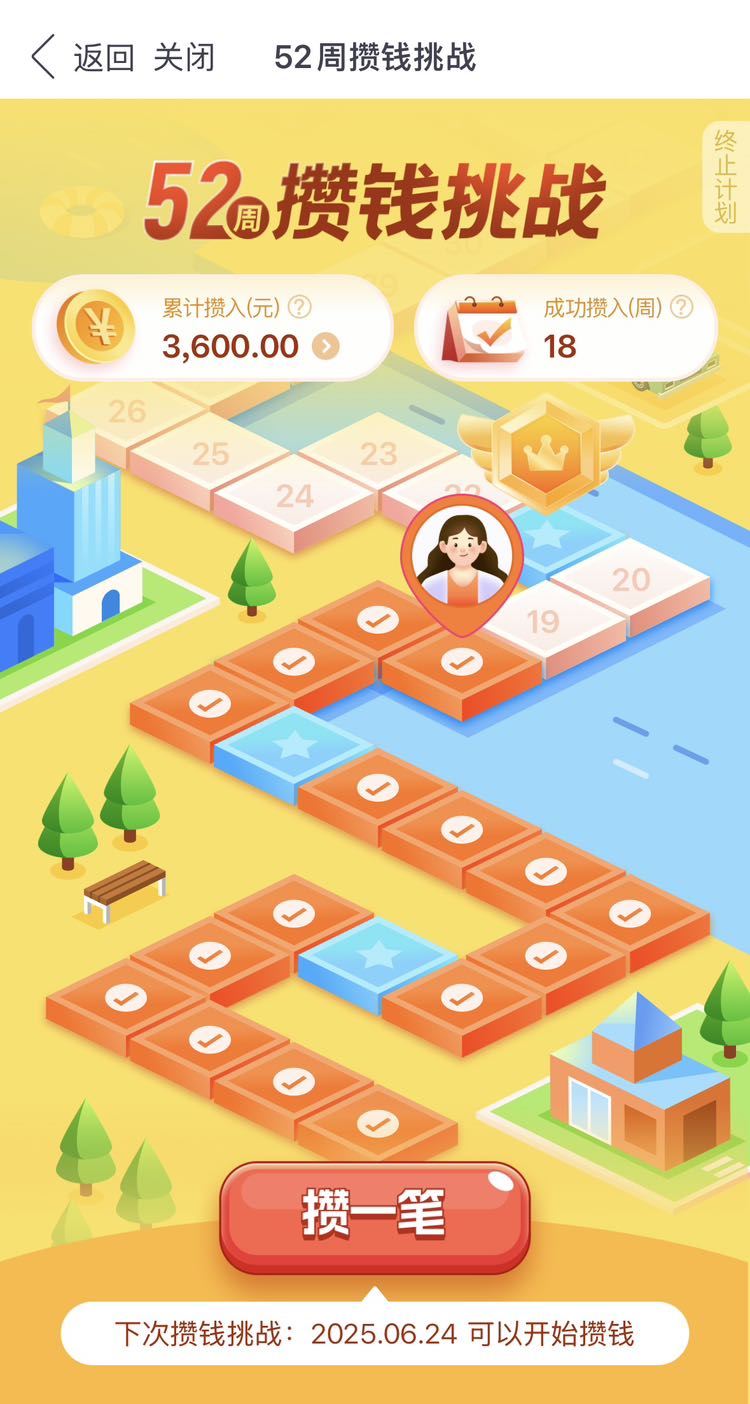This screenshot has height=1404, width=750.
Task: Open the help icon beside 成功攒入(周)
Action: [x=682, y=307]
